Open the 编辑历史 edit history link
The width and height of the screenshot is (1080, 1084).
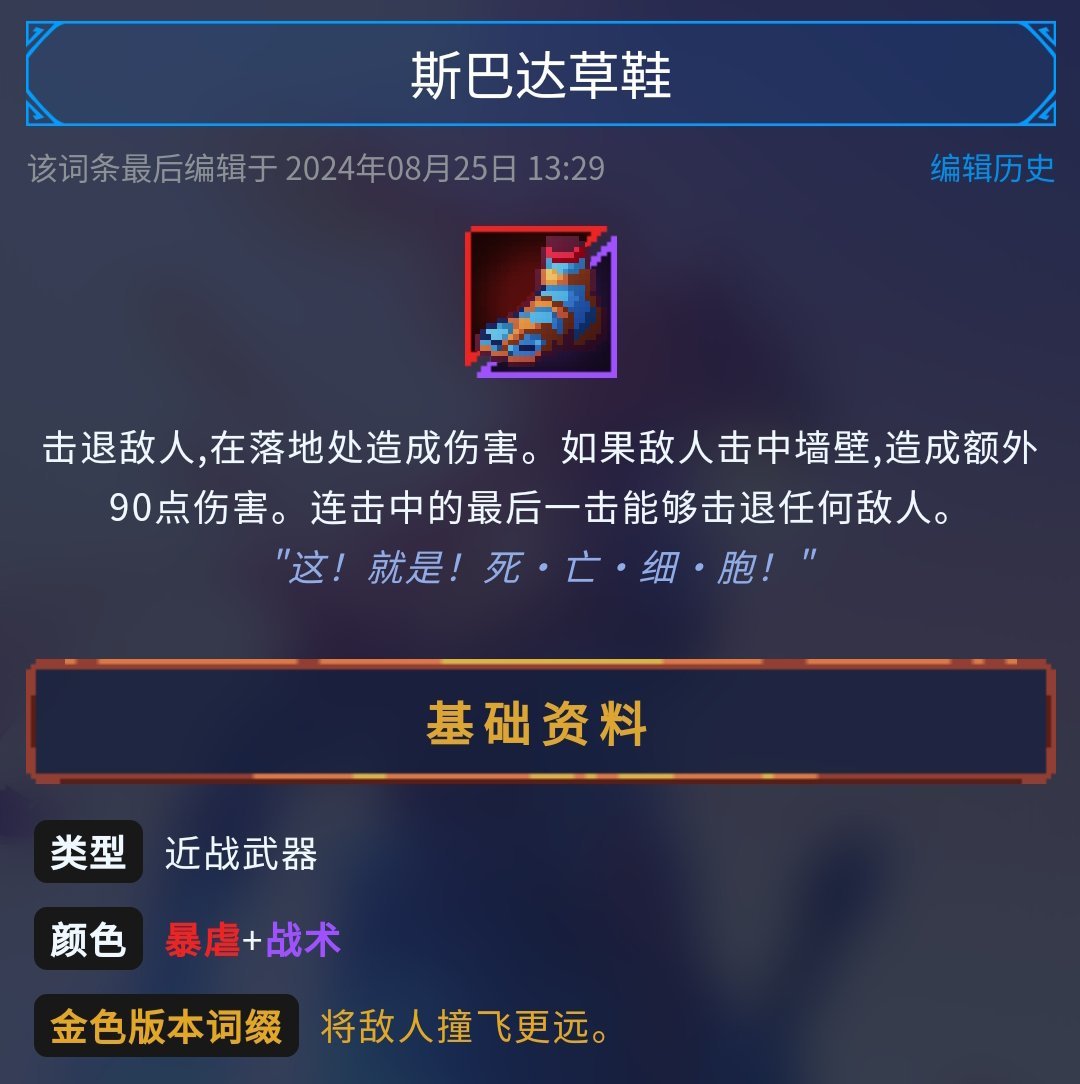[992, 168]
